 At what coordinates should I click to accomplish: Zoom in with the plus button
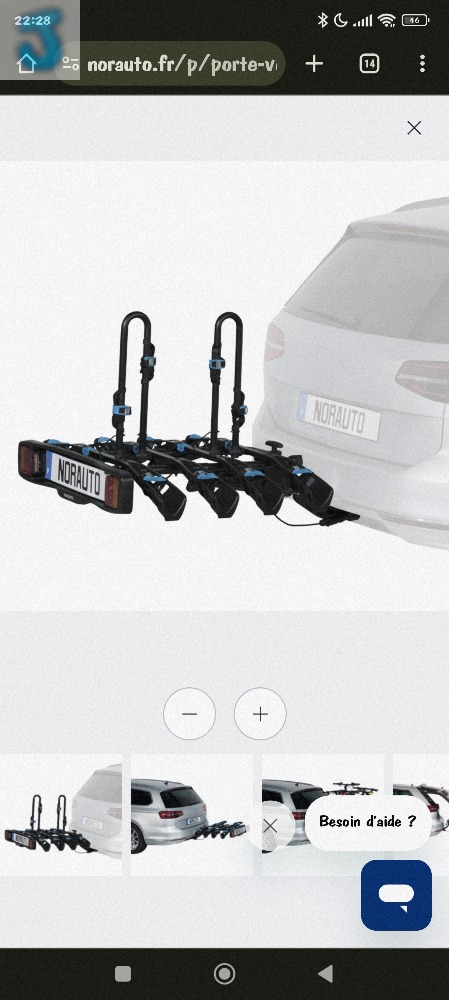point(260,714)
